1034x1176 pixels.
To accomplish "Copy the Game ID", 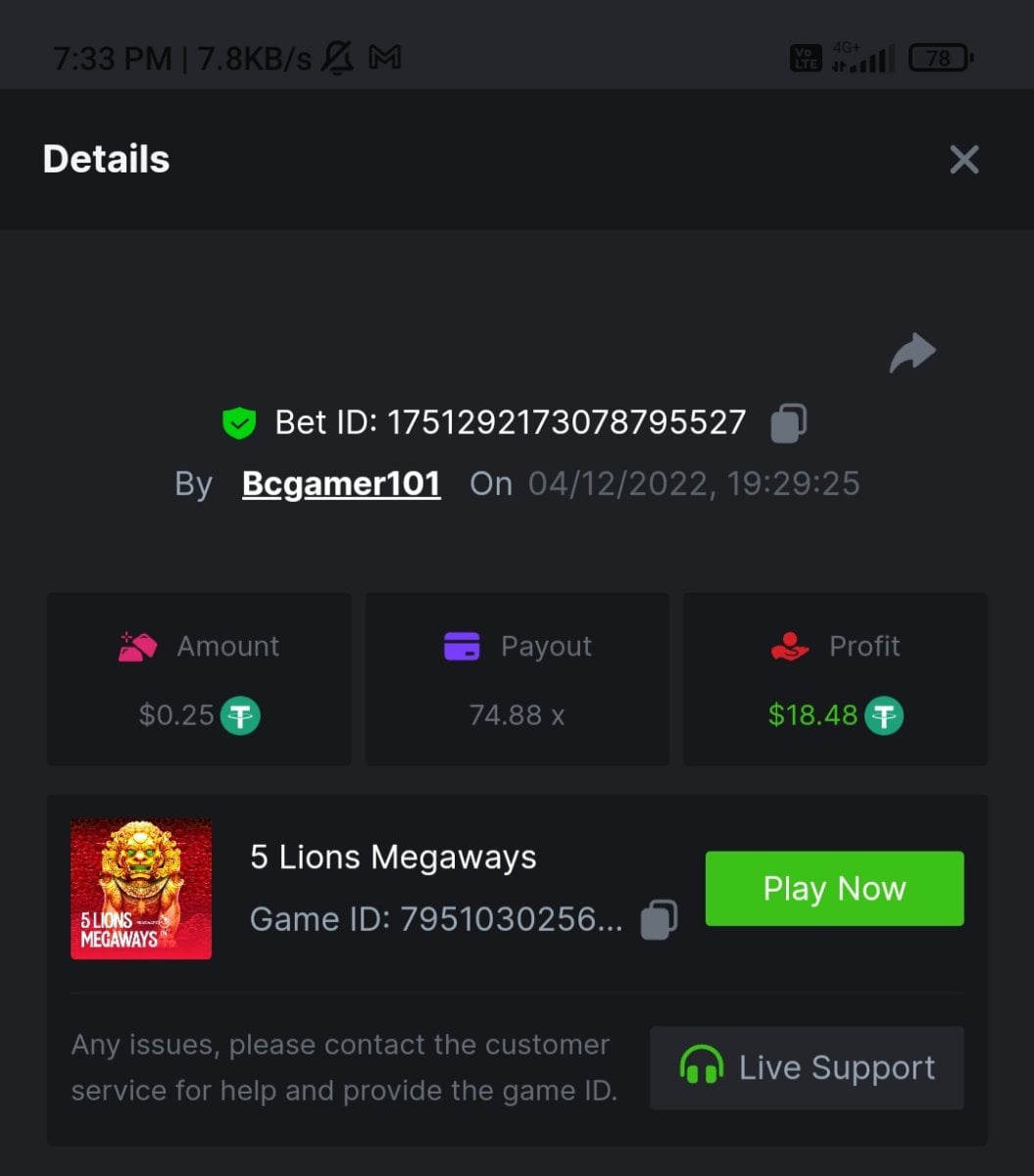I will tap(659, 919).
